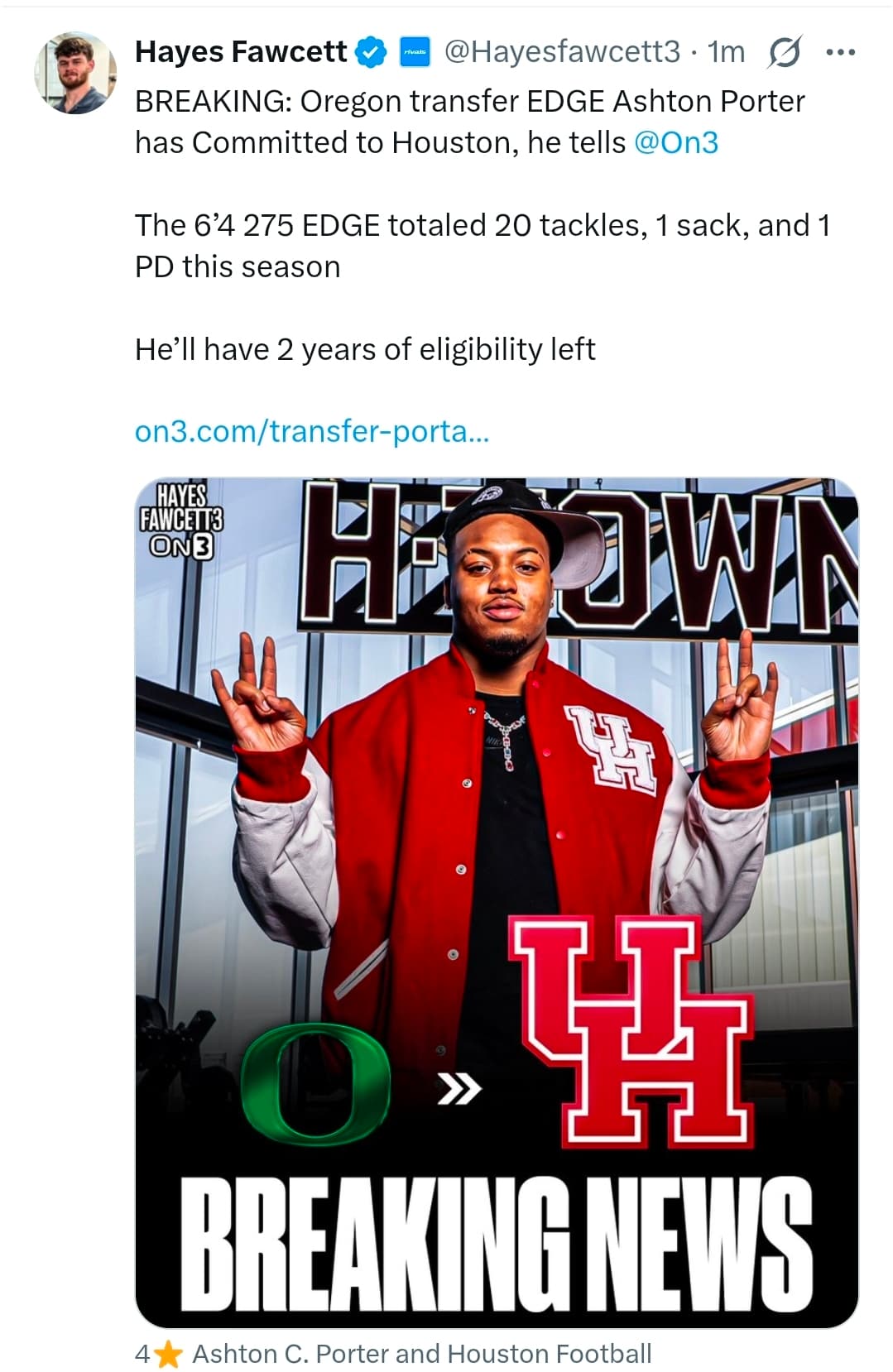Tap the Grok icon beside the timestamp
Screen dimensions: 893x1372
(783, 53)
